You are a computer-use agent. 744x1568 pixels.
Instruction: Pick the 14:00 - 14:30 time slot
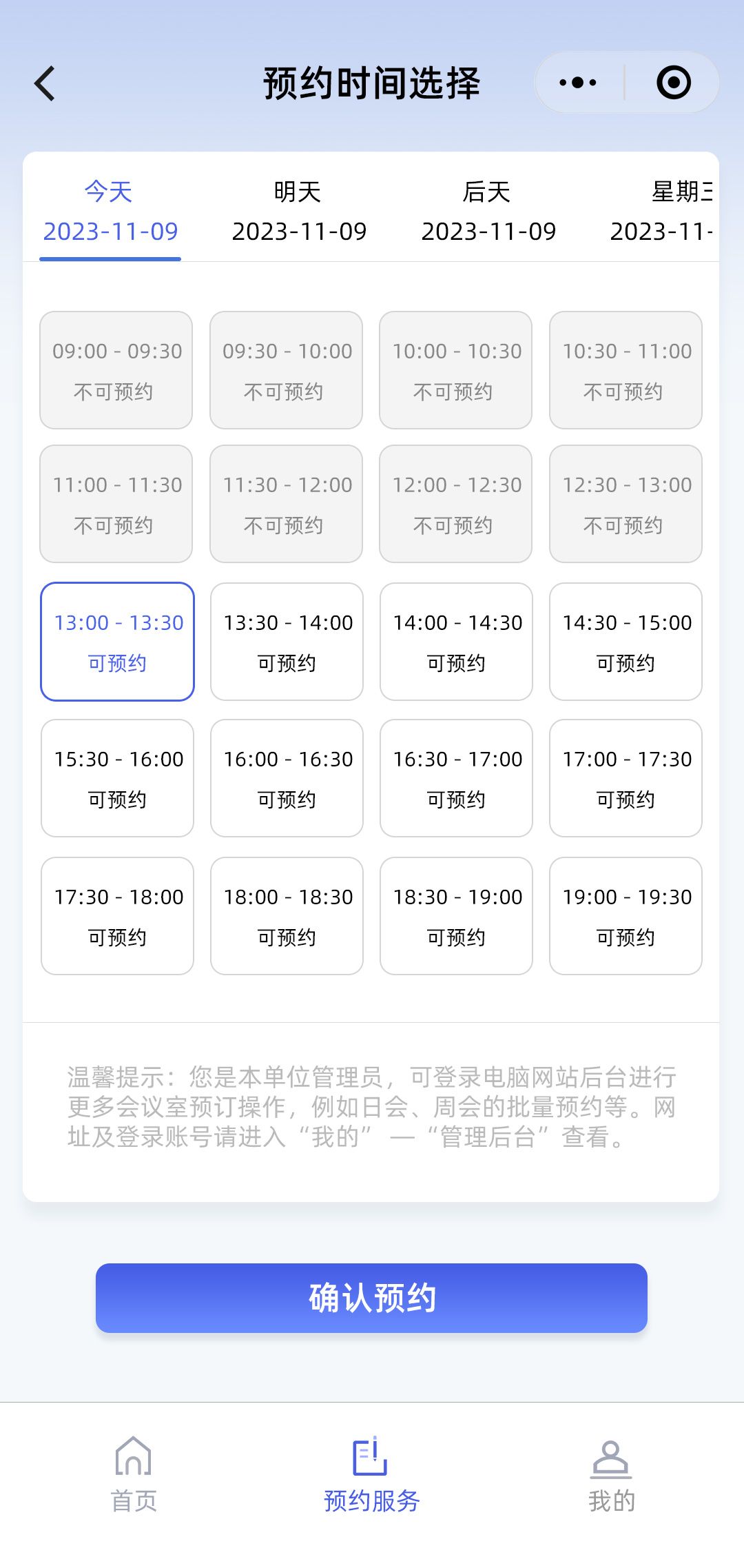(x=456, y=642)
